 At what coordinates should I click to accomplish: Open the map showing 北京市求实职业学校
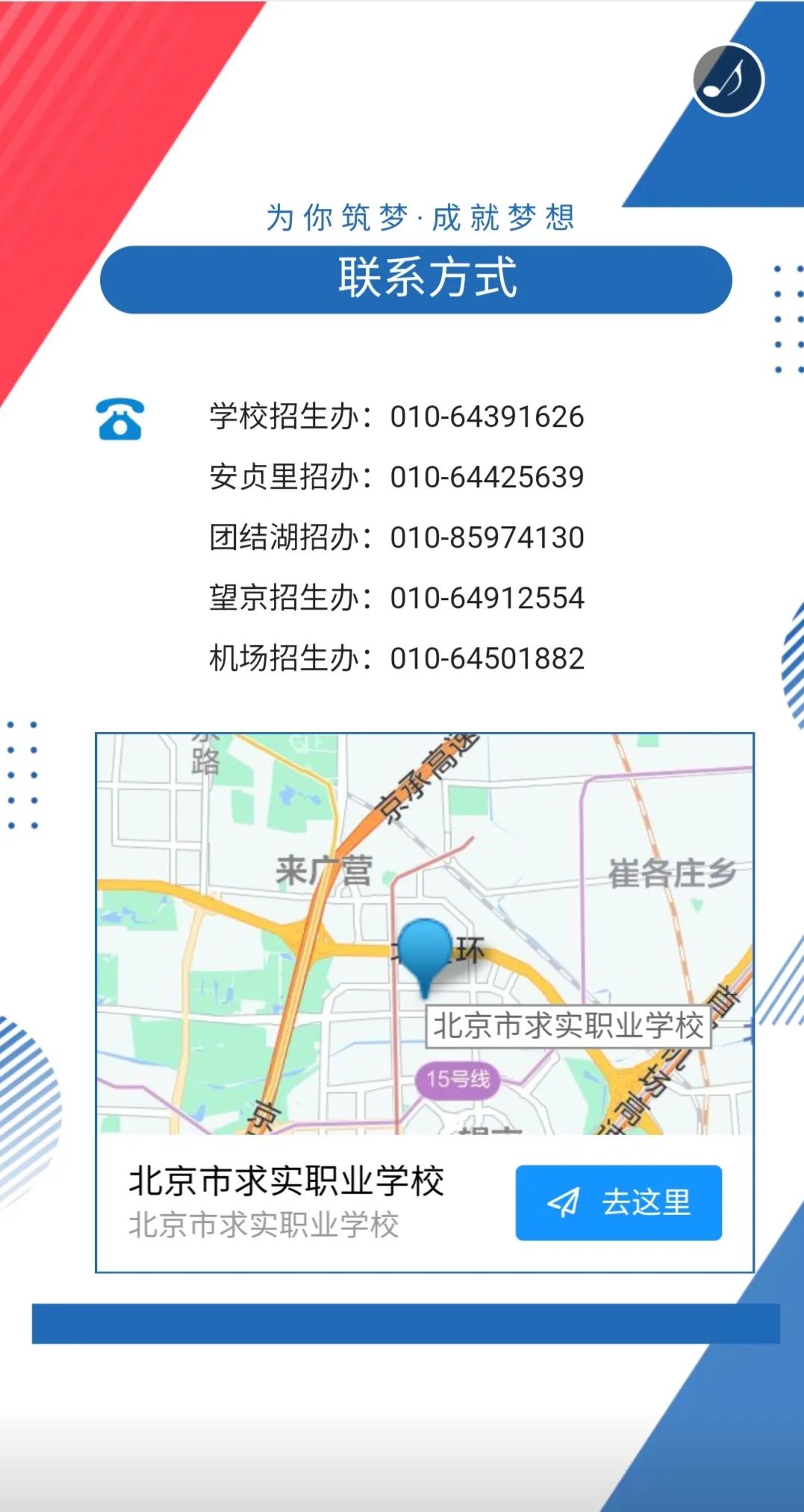coord(425,934)
